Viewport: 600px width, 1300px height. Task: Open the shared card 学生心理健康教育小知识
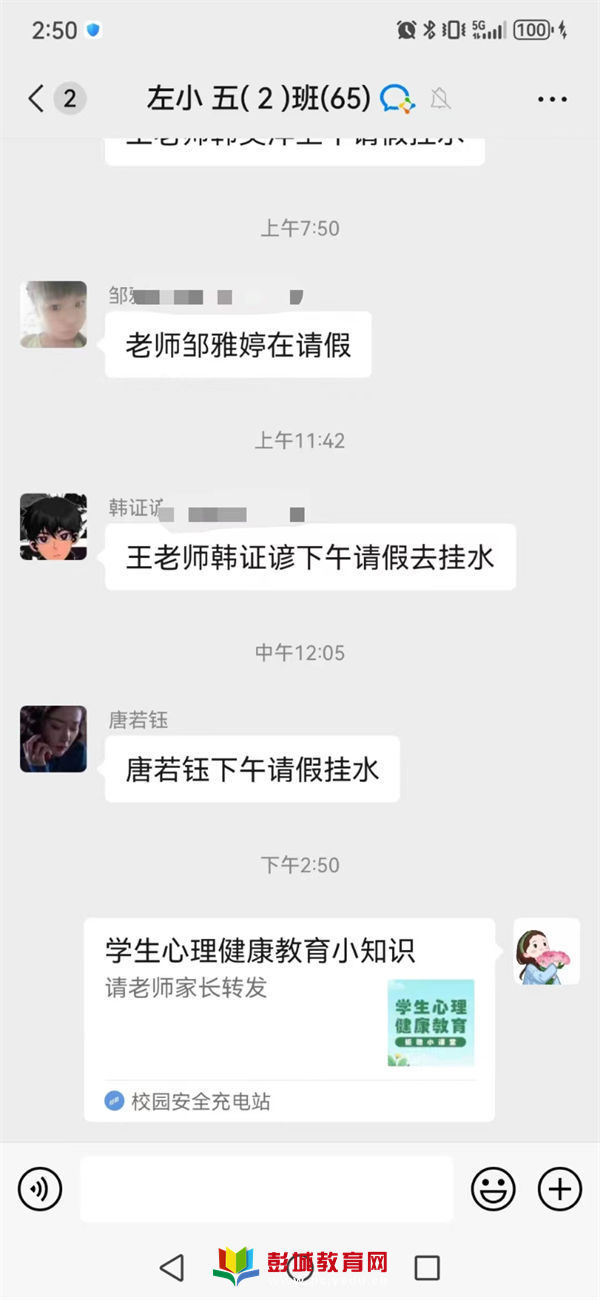click(x=290, y=1019)
